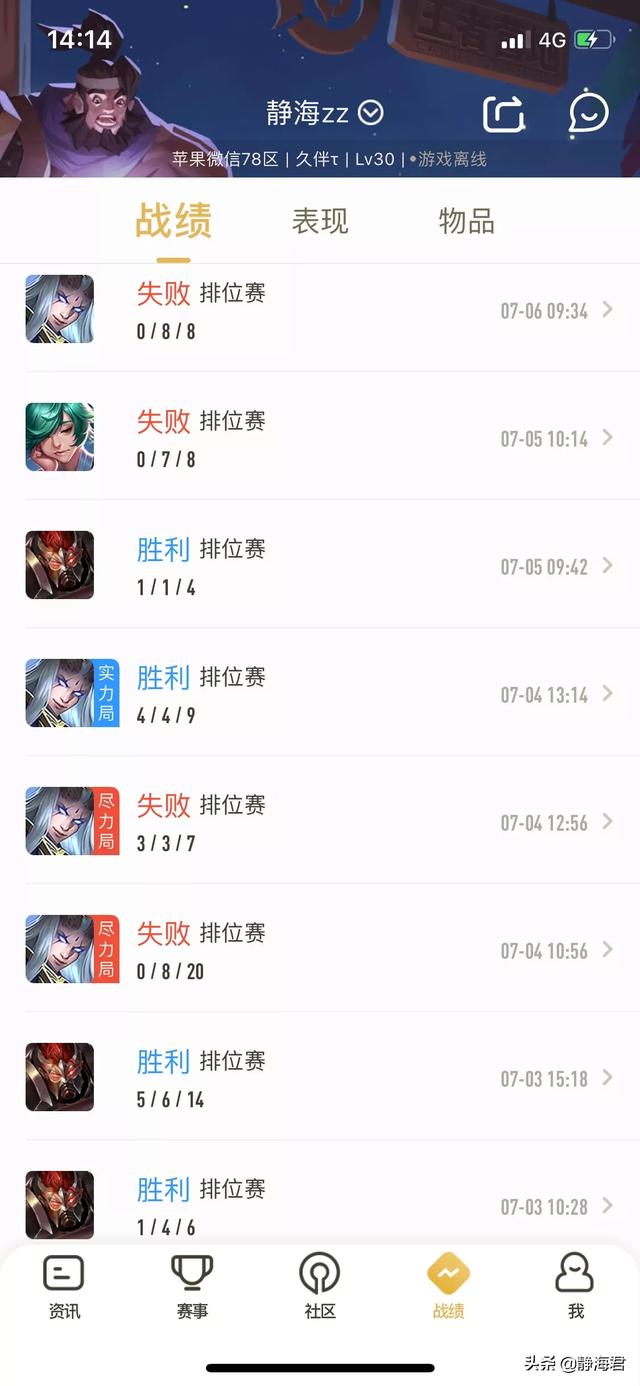This screenshot has width=640, height=1386.
Task: Open the 社区 community tab
Action: coord(320,1286)
